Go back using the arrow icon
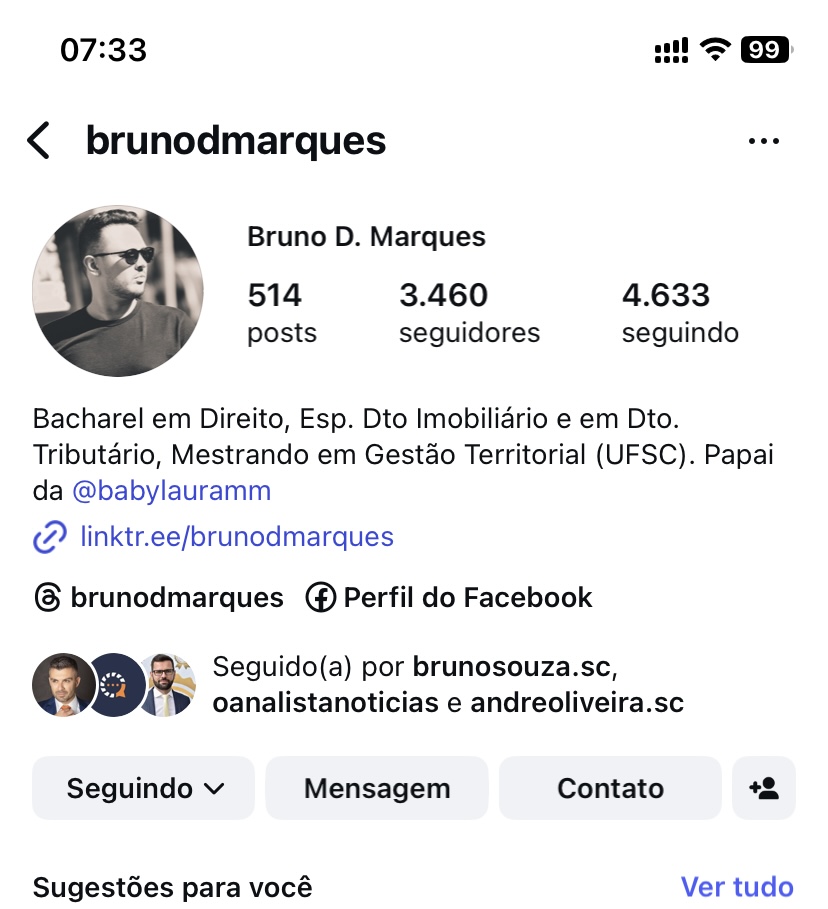The image size is (828, 909). [x=39, y=141]
